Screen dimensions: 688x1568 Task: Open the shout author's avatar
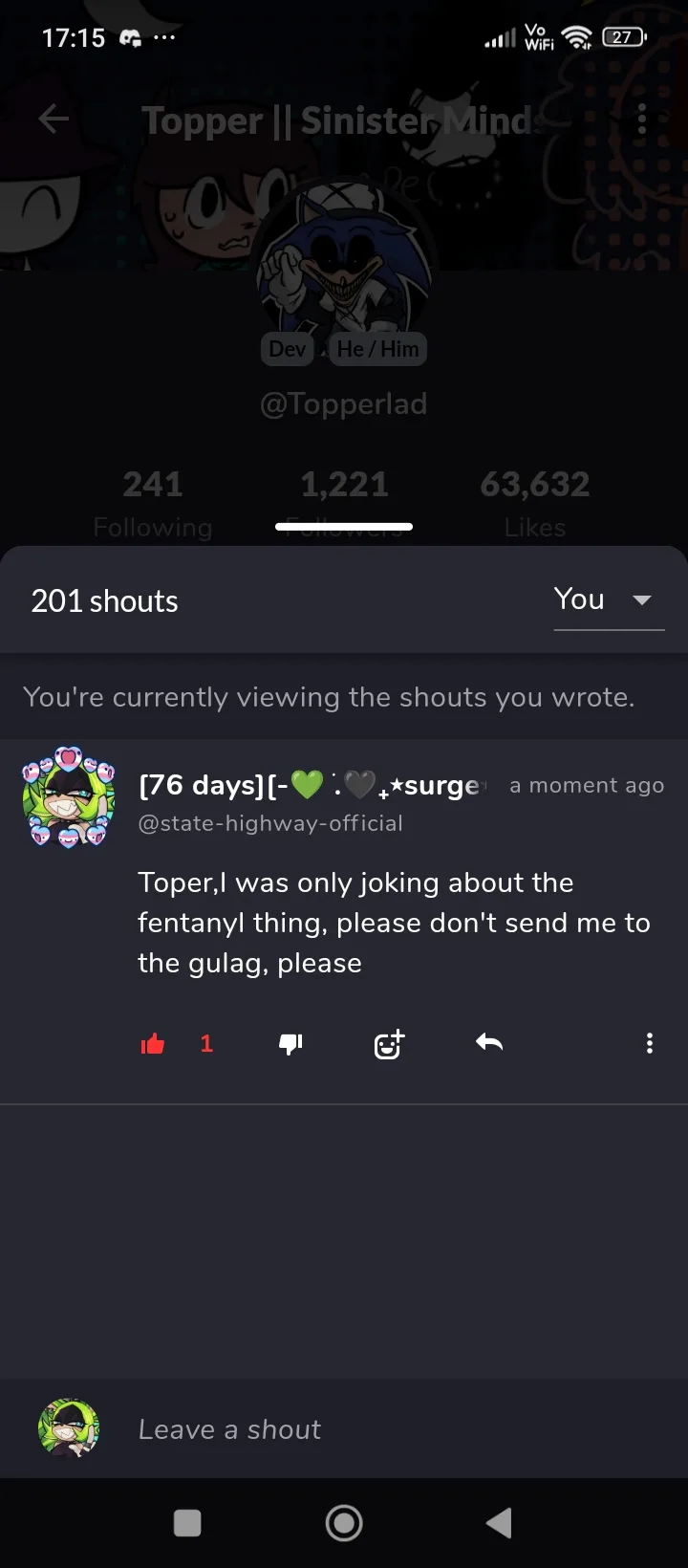[x=69, y=796]
